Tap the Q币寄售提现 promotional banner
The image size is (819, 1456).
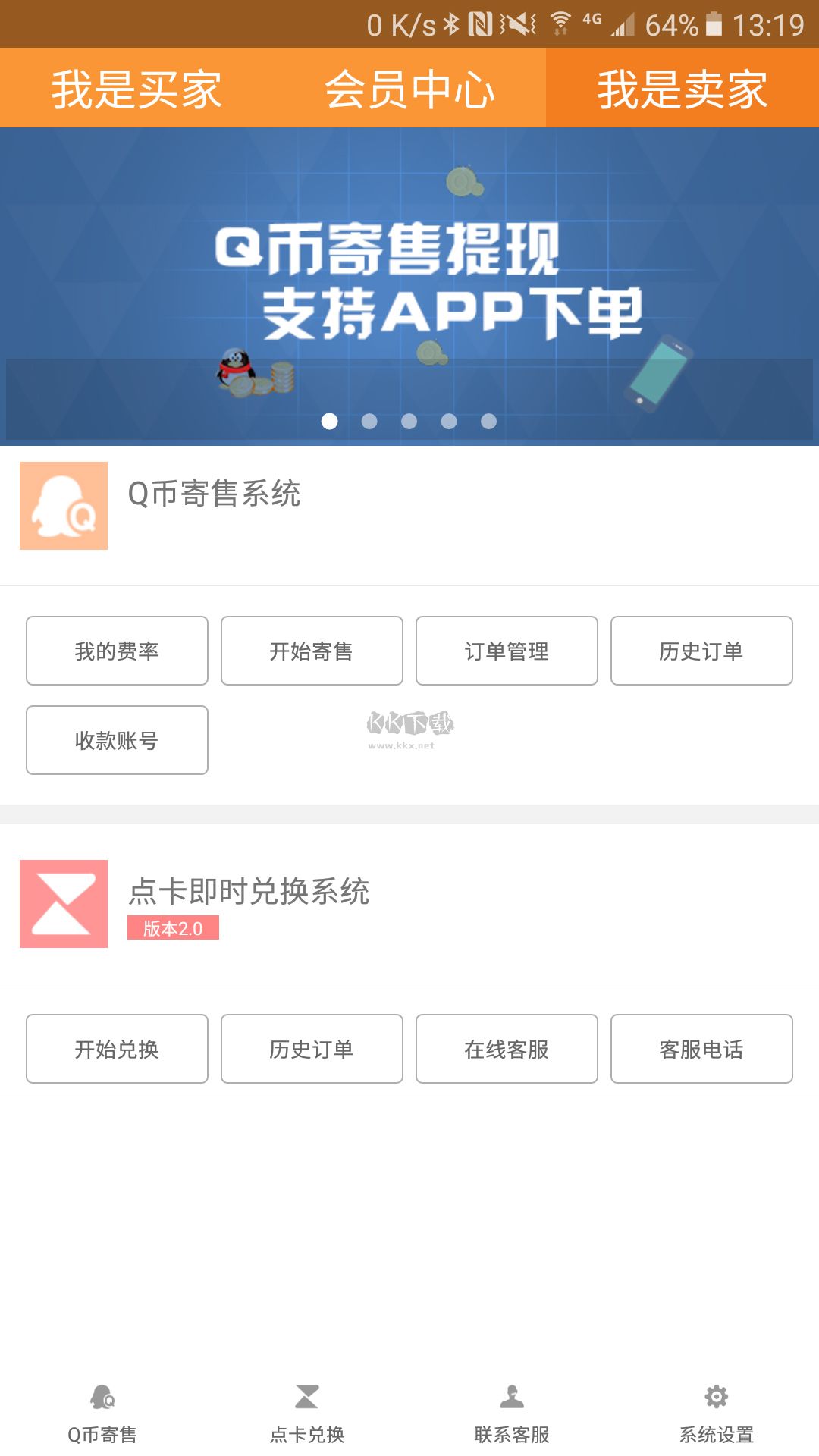409,281
